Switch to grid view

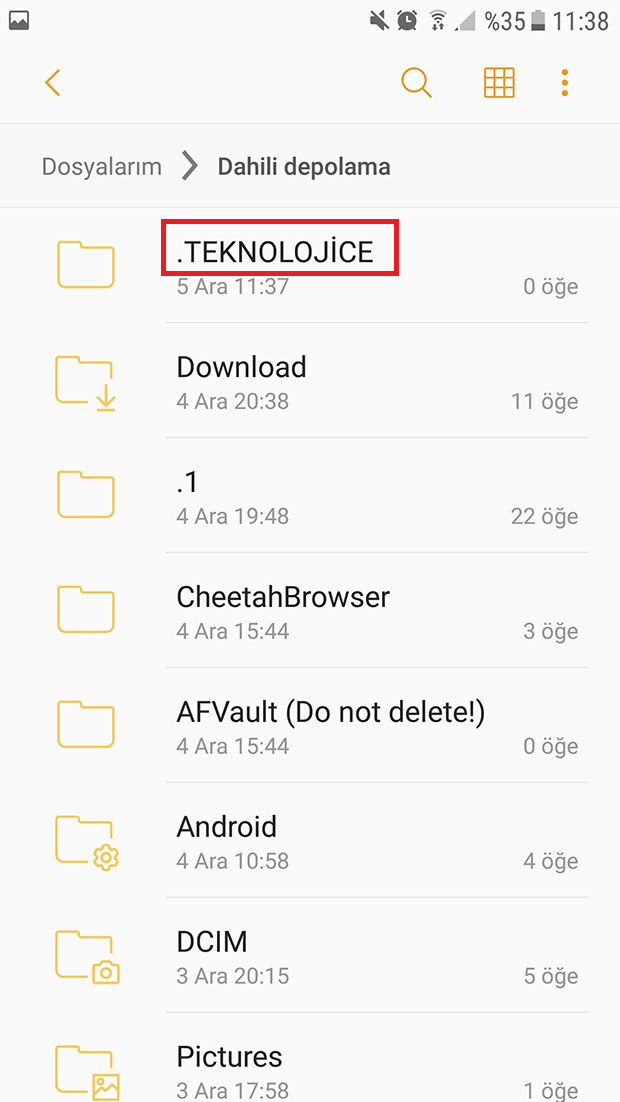click(x=499, y=83)
